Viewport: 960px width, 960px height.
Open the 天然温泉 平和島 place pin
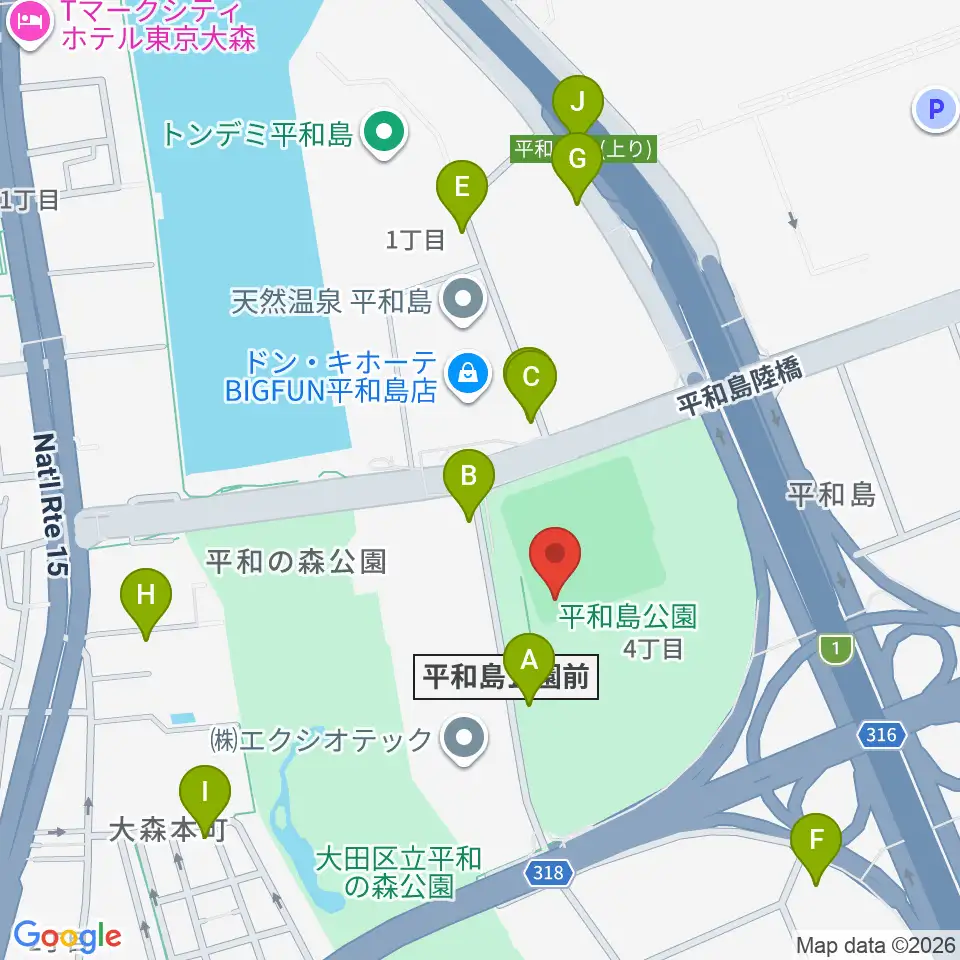tap(463, 302)
